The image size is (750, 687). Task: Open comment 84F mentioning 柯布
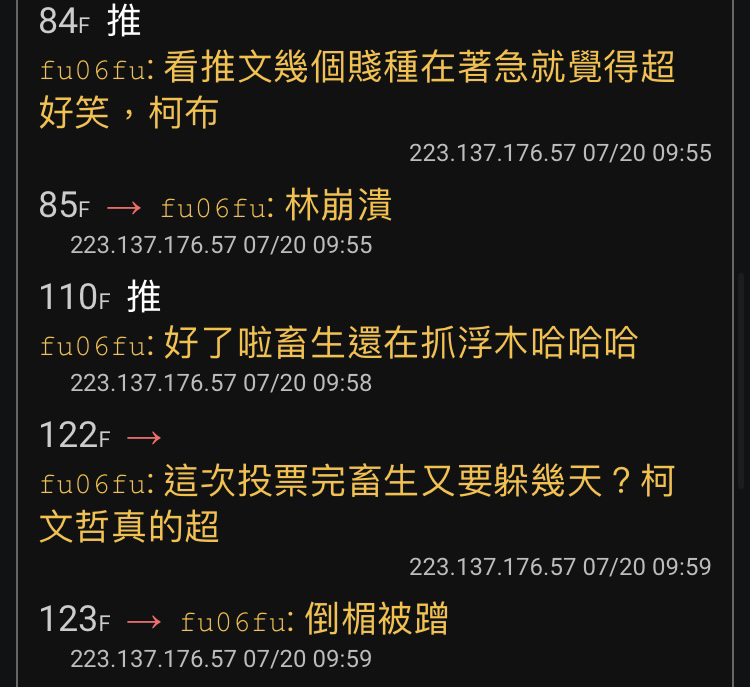[375, 88]
